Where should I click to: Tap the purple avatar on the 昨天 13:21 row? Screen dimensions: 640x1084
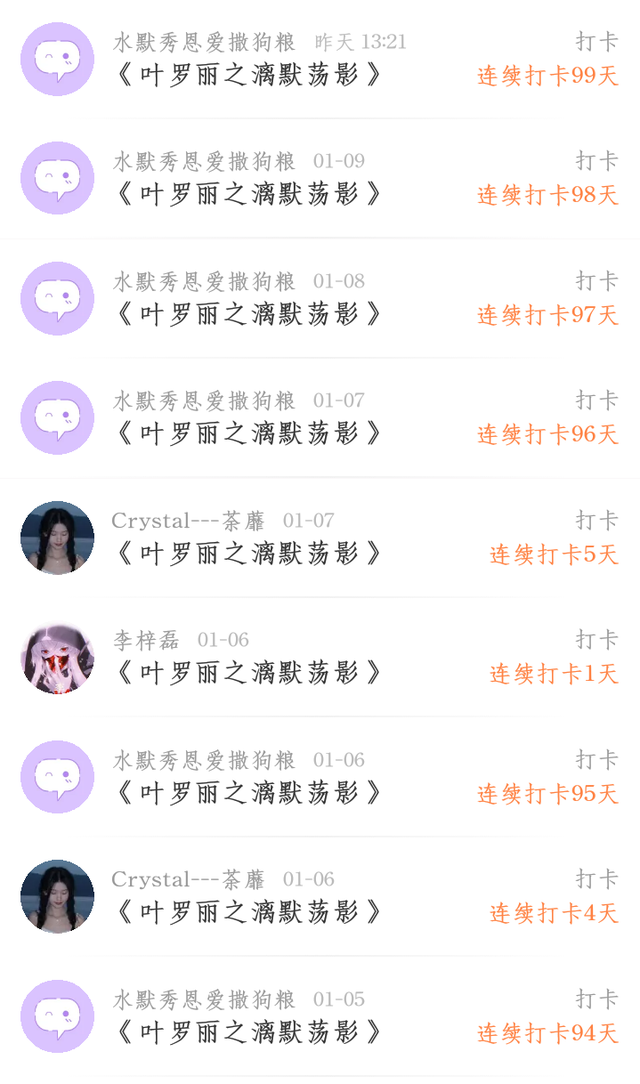tap(57, 59)
